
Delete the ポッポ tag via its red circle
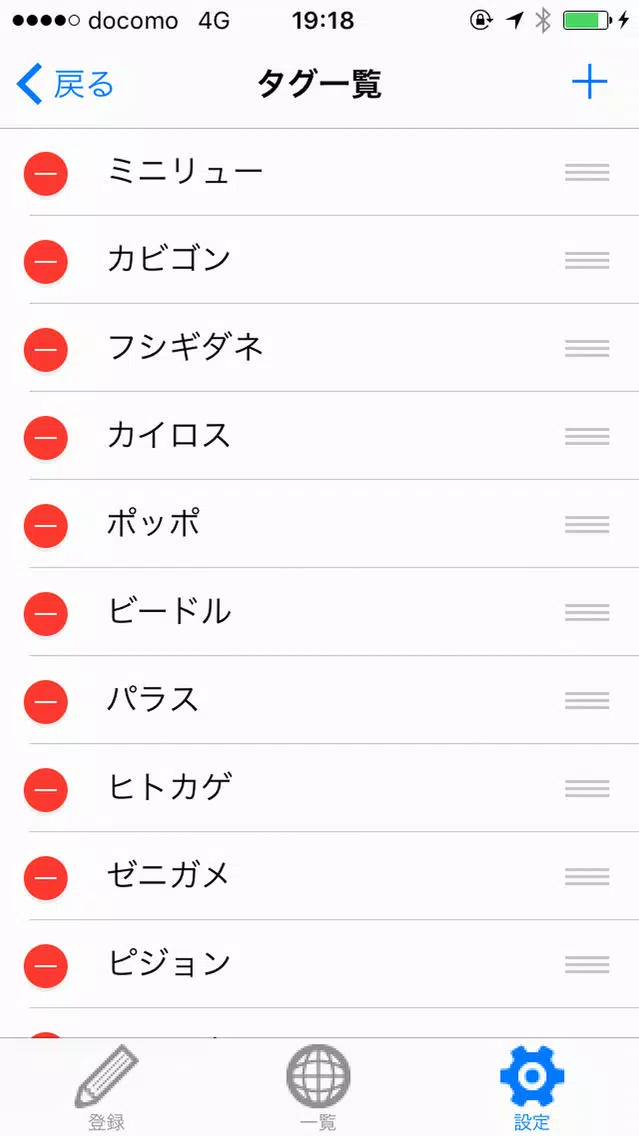pyautogui.click(x=46, y=526)
